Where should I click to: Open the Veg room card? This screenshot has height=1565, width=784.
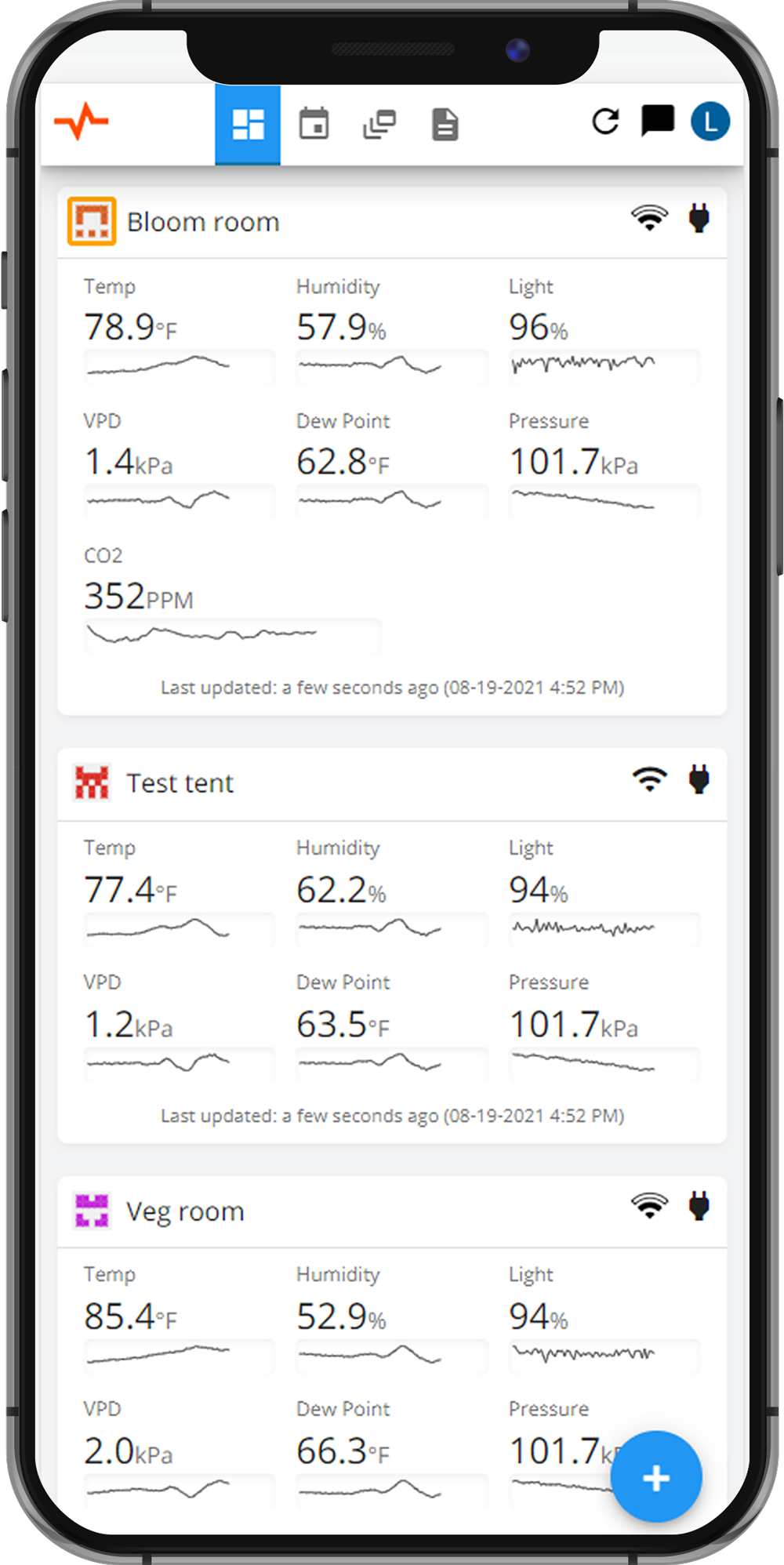click(x=185, y=1211)
